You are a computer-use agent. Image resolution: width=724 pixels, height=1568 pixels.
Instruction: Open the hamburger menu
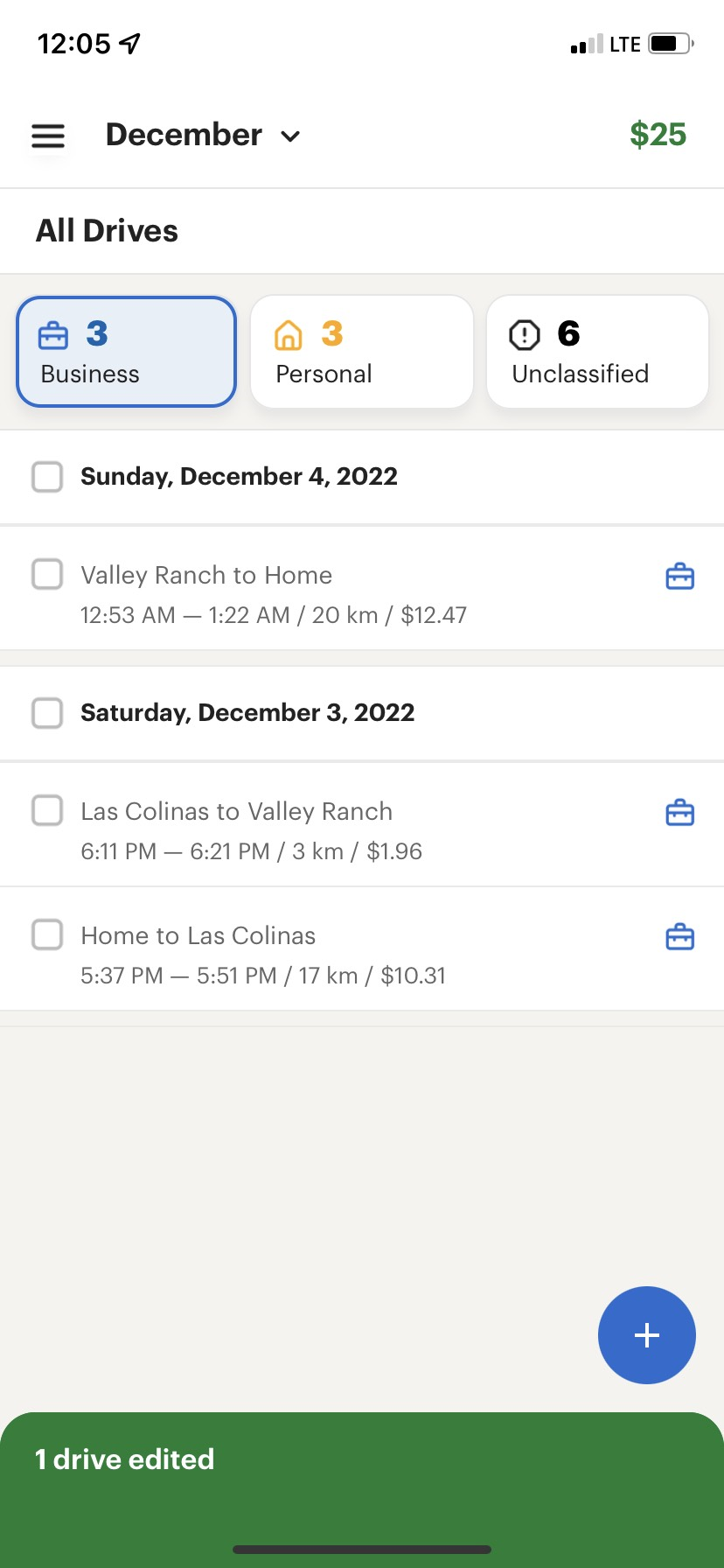pyautogui.click(x=48, y=136)
